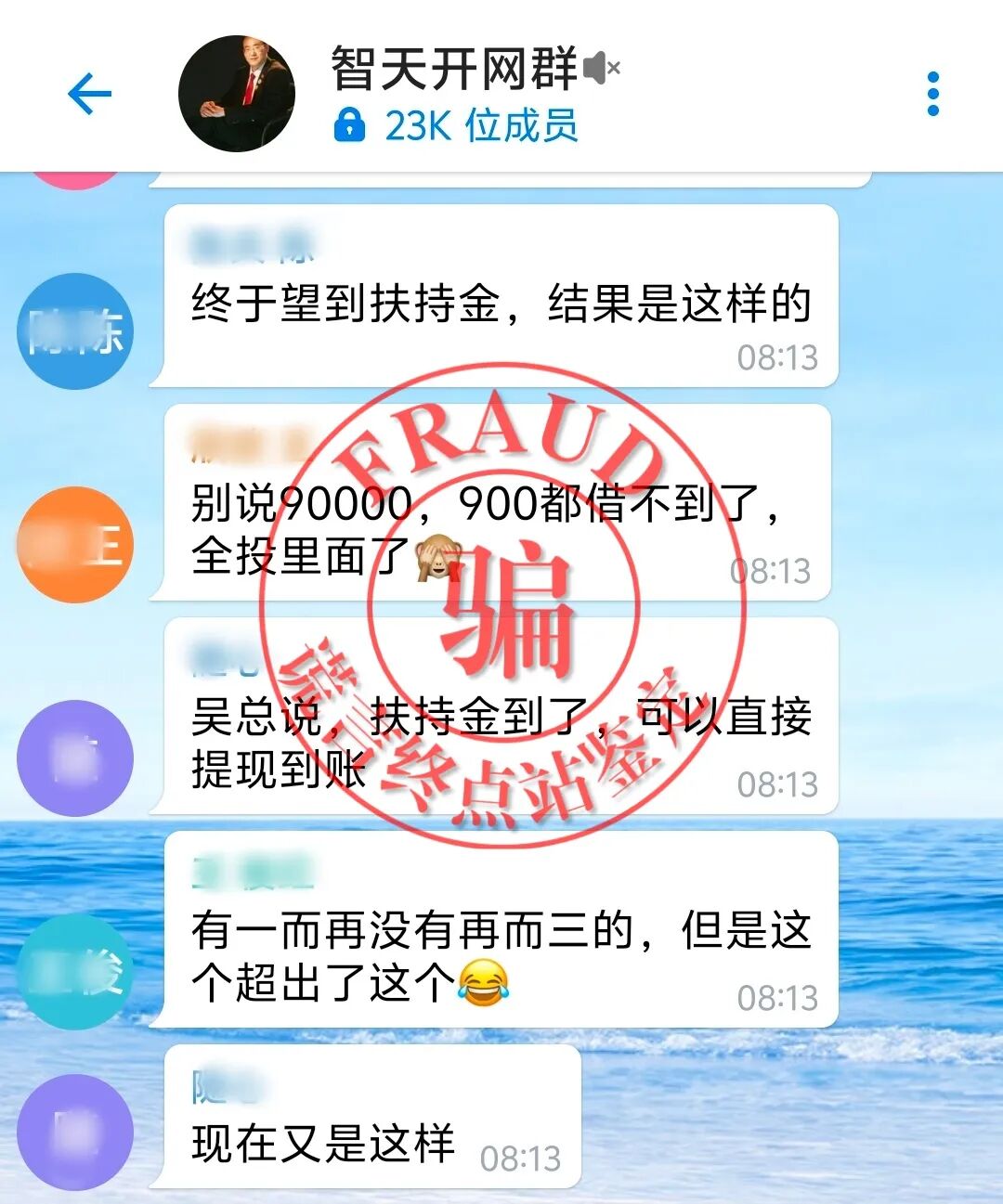Go back to the chat list
The image size is (1003, 1204).
[x=89, y=94]
